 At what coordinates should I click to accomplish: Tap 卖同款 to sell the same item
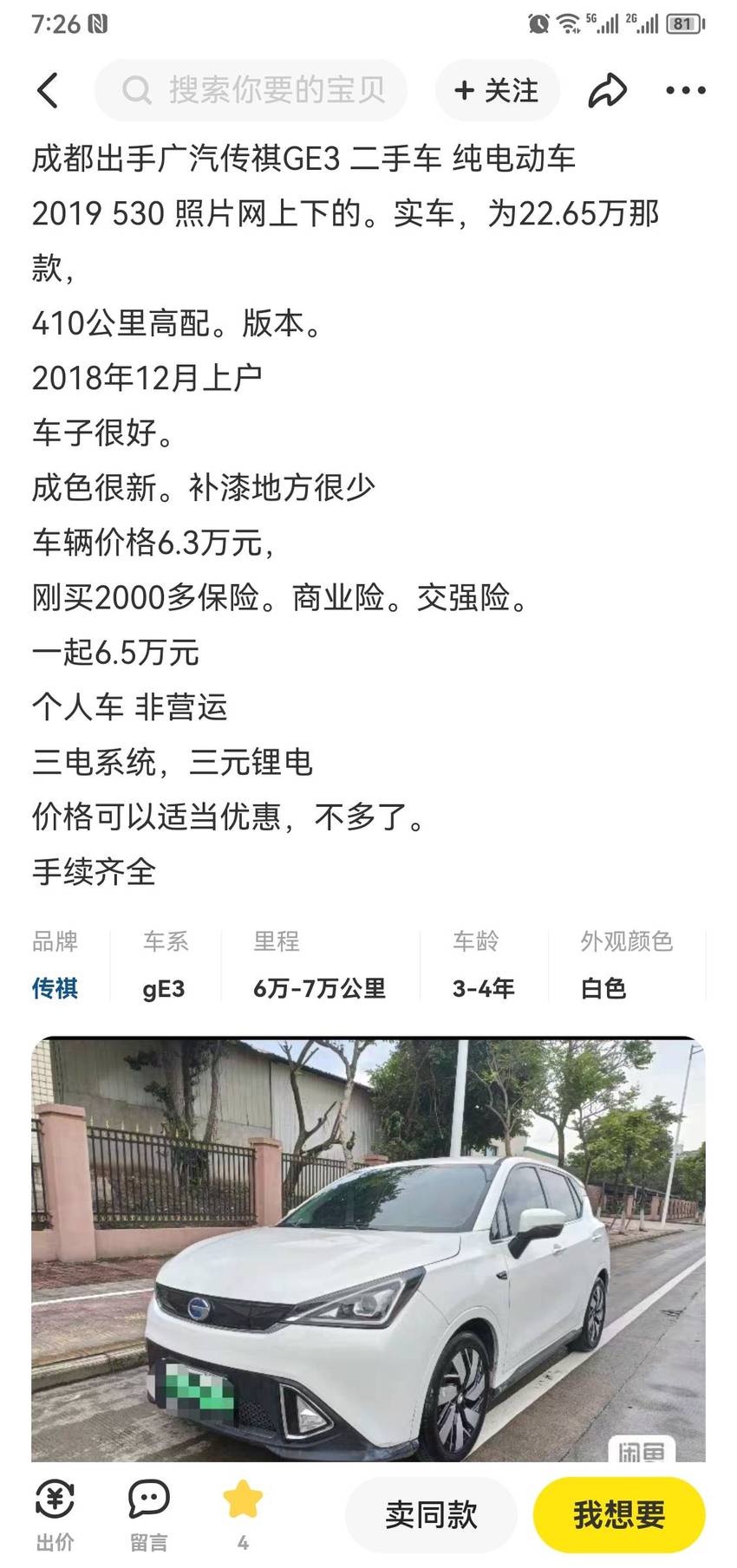431,1515
